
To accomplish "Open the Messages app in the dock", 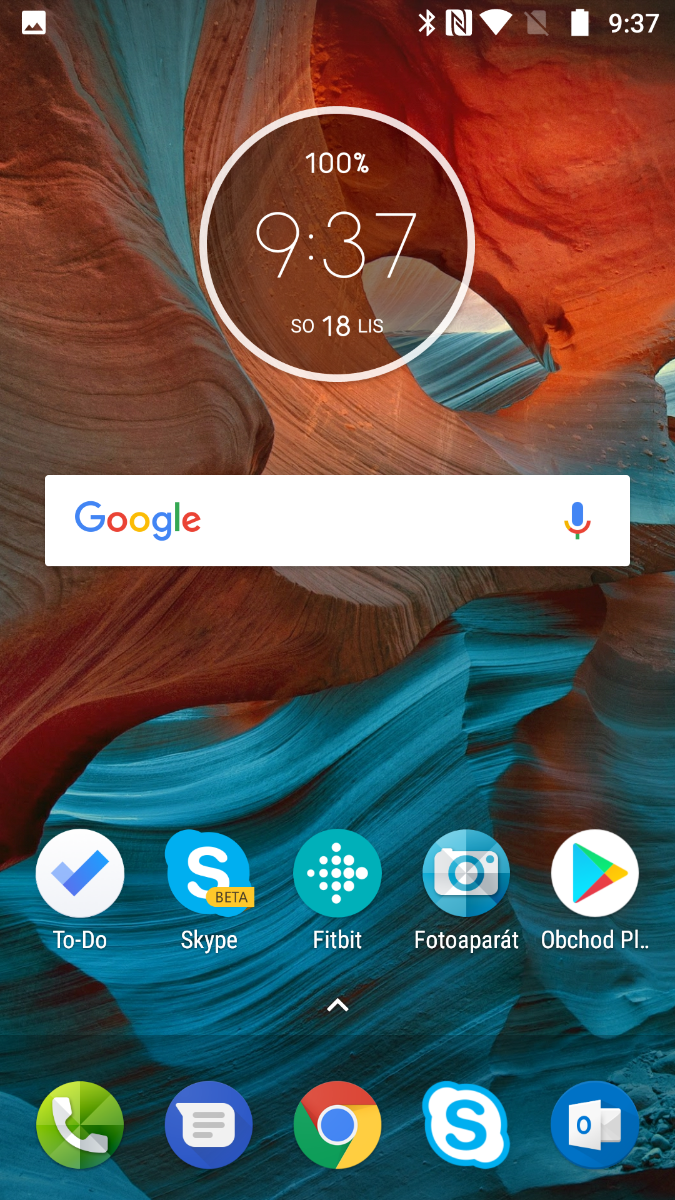I will pos(208,1125).
